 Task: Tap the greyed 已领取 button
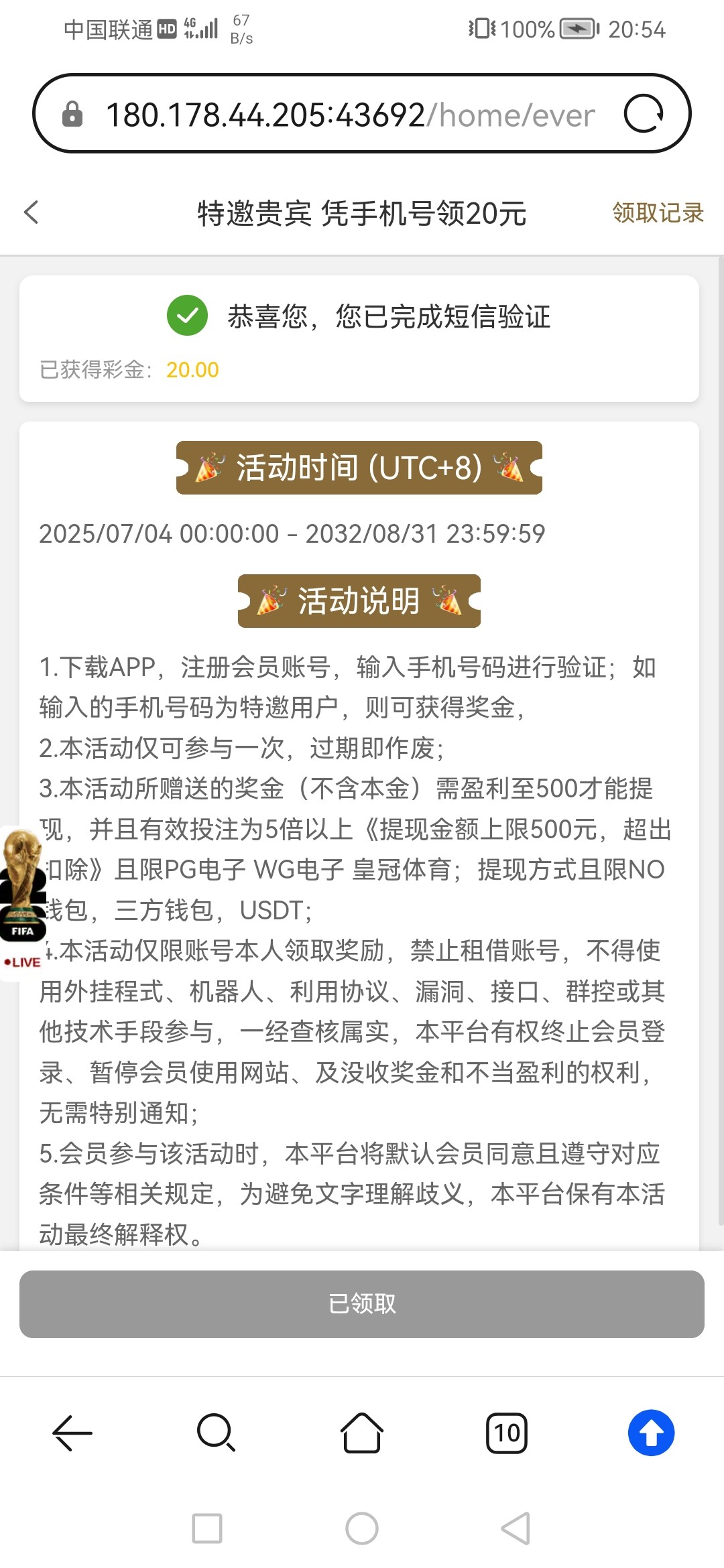point(362,1304)
